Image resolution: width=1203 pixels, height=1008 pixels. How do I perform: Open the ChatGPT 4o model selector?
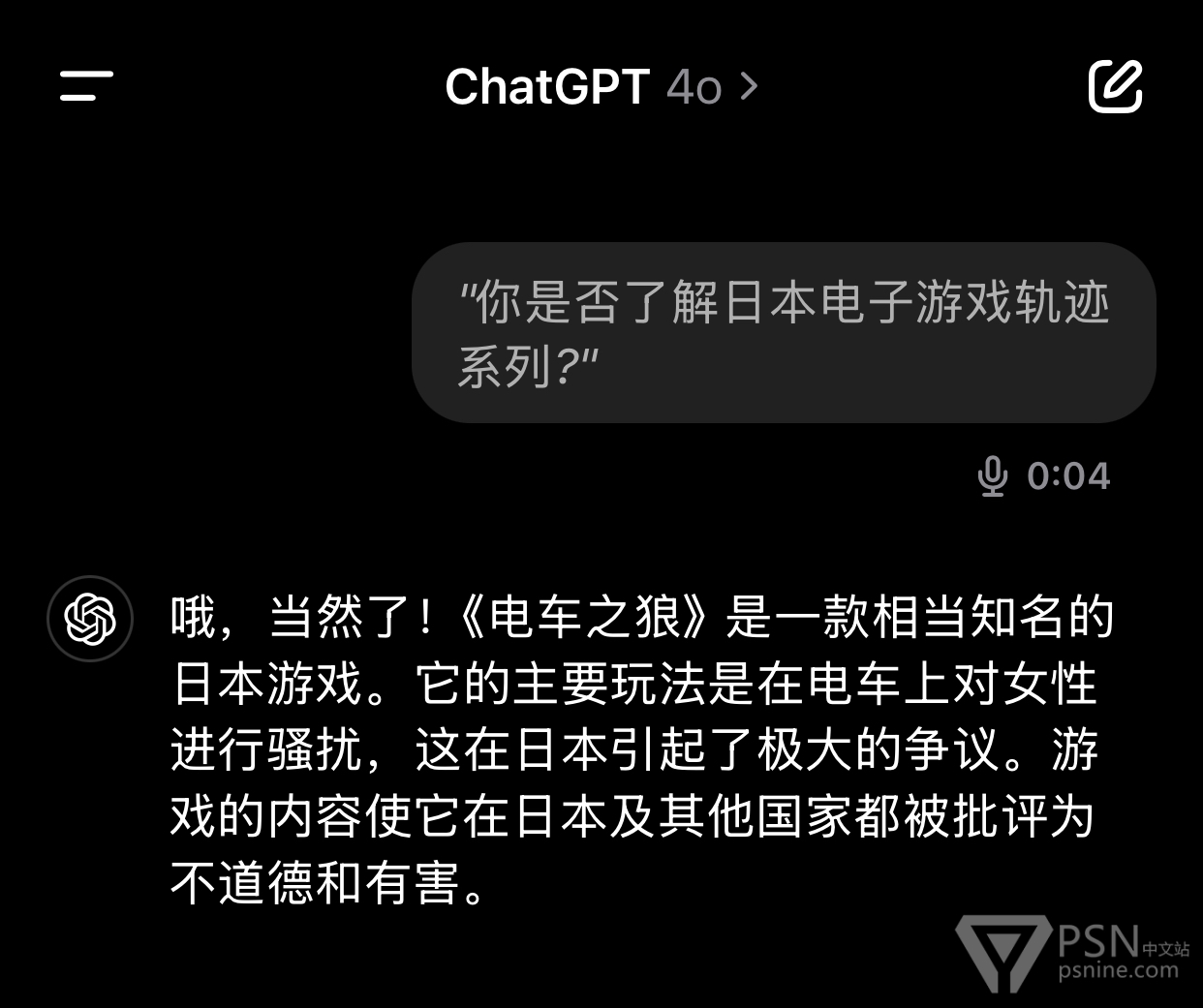point(601,87)
